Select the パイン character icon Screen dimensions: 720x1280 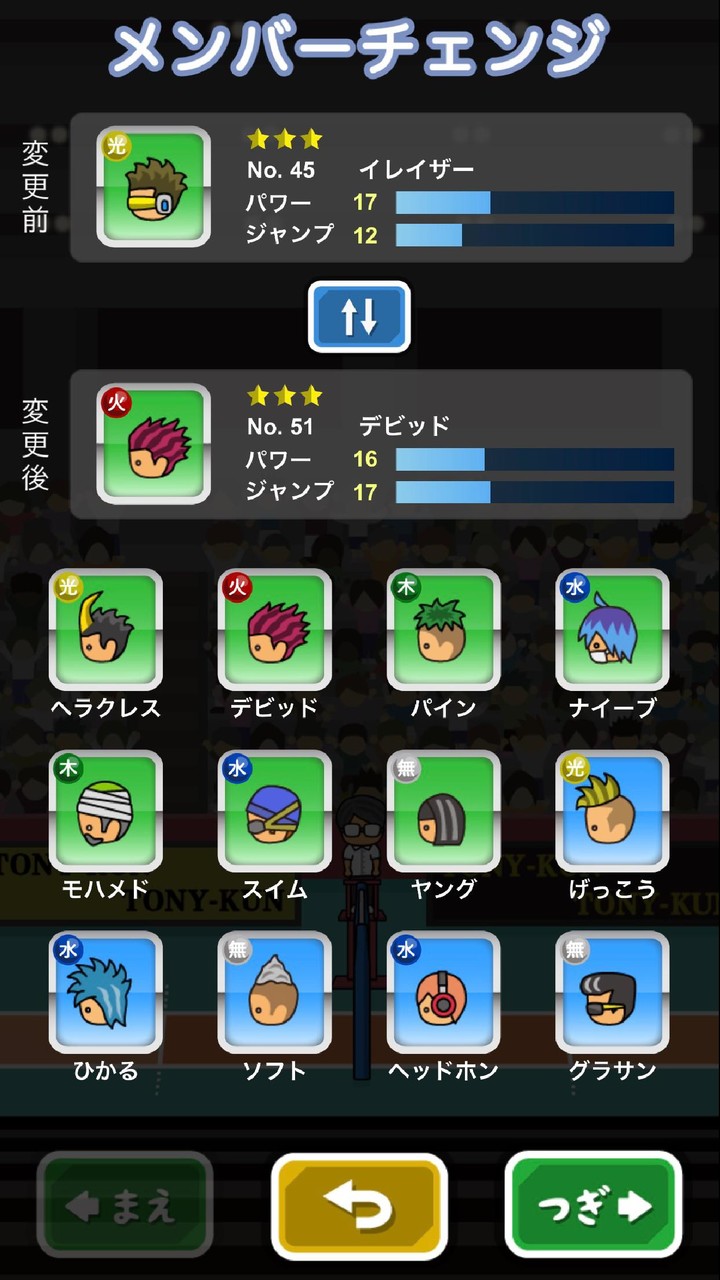point(442,630)
